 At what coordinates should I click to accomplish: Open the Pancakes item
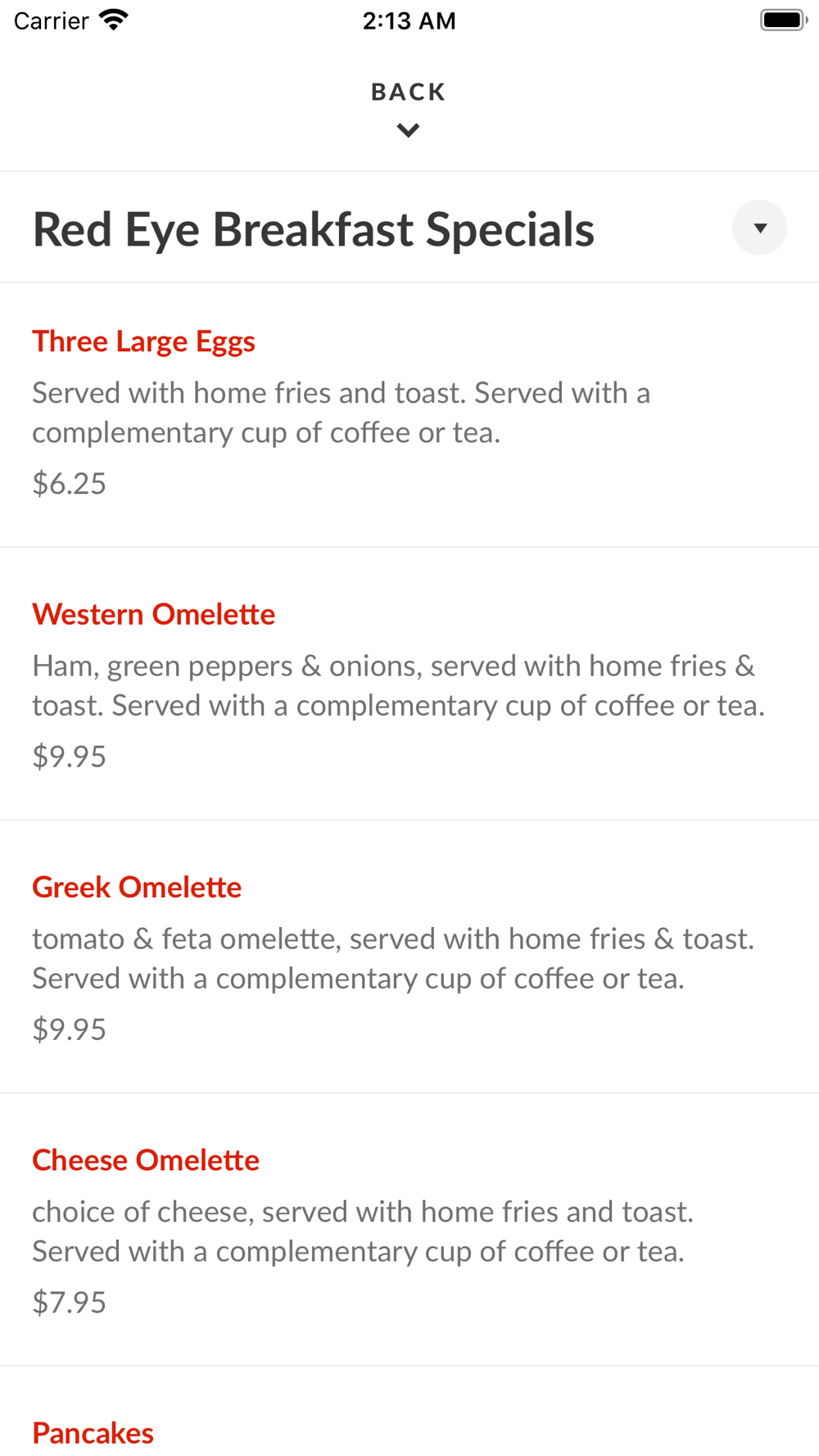pos(409,1413)
